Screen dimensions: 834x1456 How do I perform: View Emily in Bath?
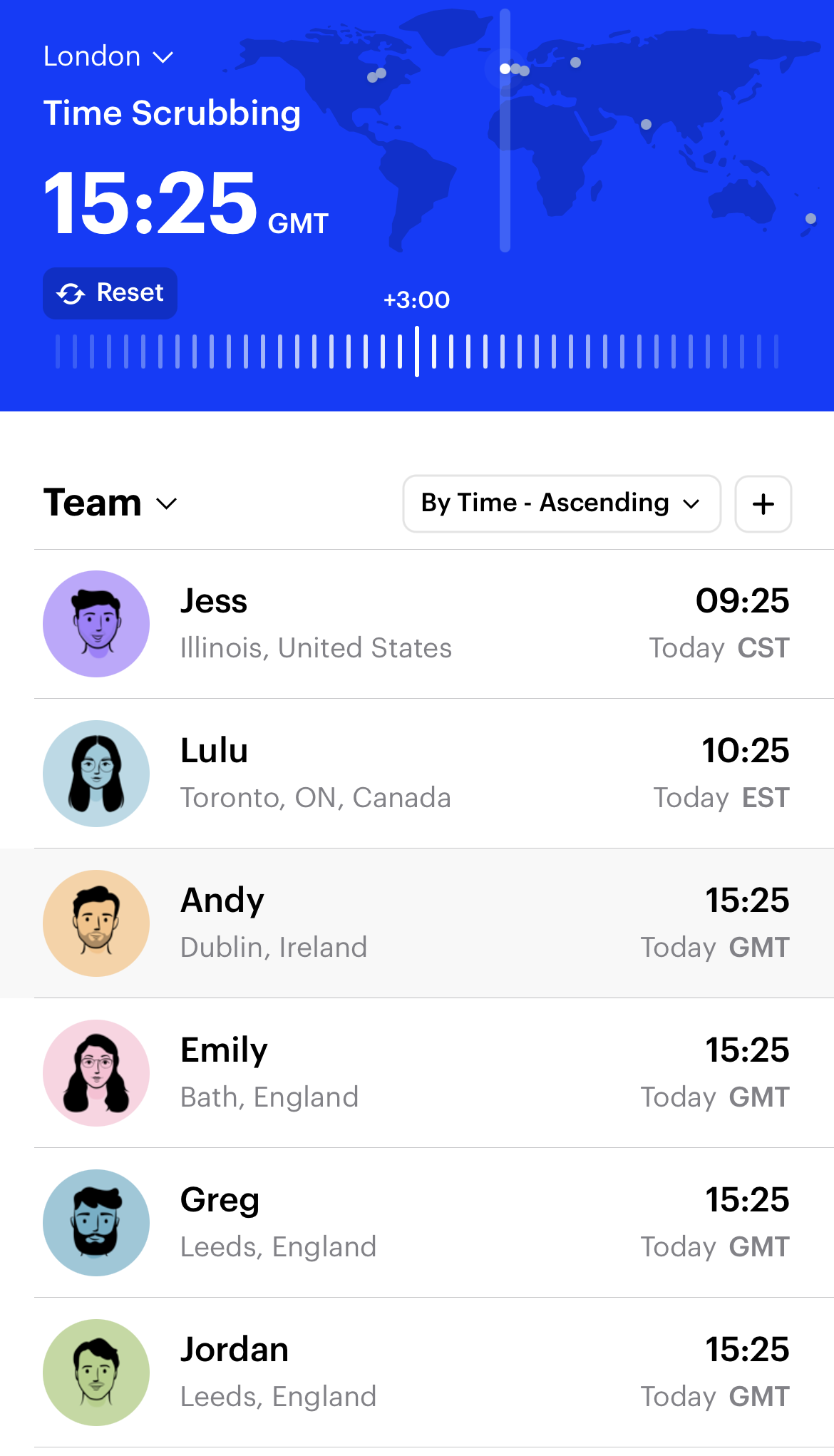(x=417, y=1073)
